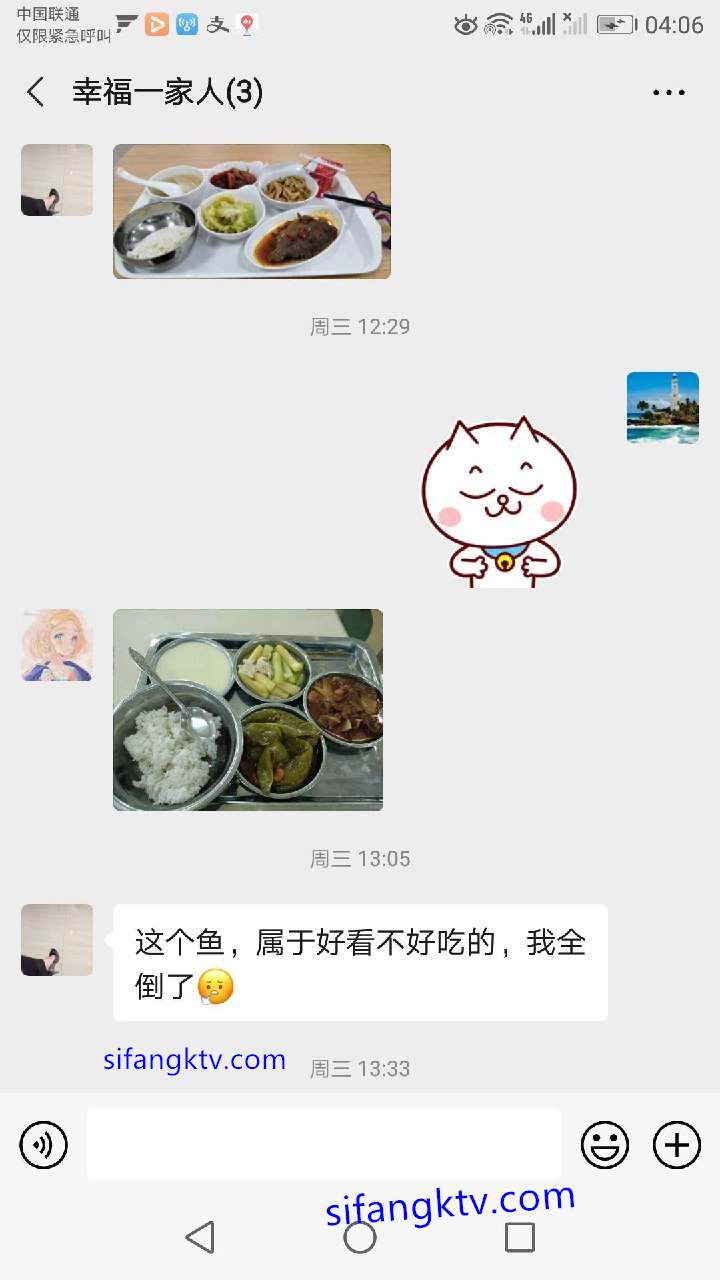This screenshot has height=1280, width=720.
Task: Open the plus attachments menu
Action: (x=677, y=1145)
